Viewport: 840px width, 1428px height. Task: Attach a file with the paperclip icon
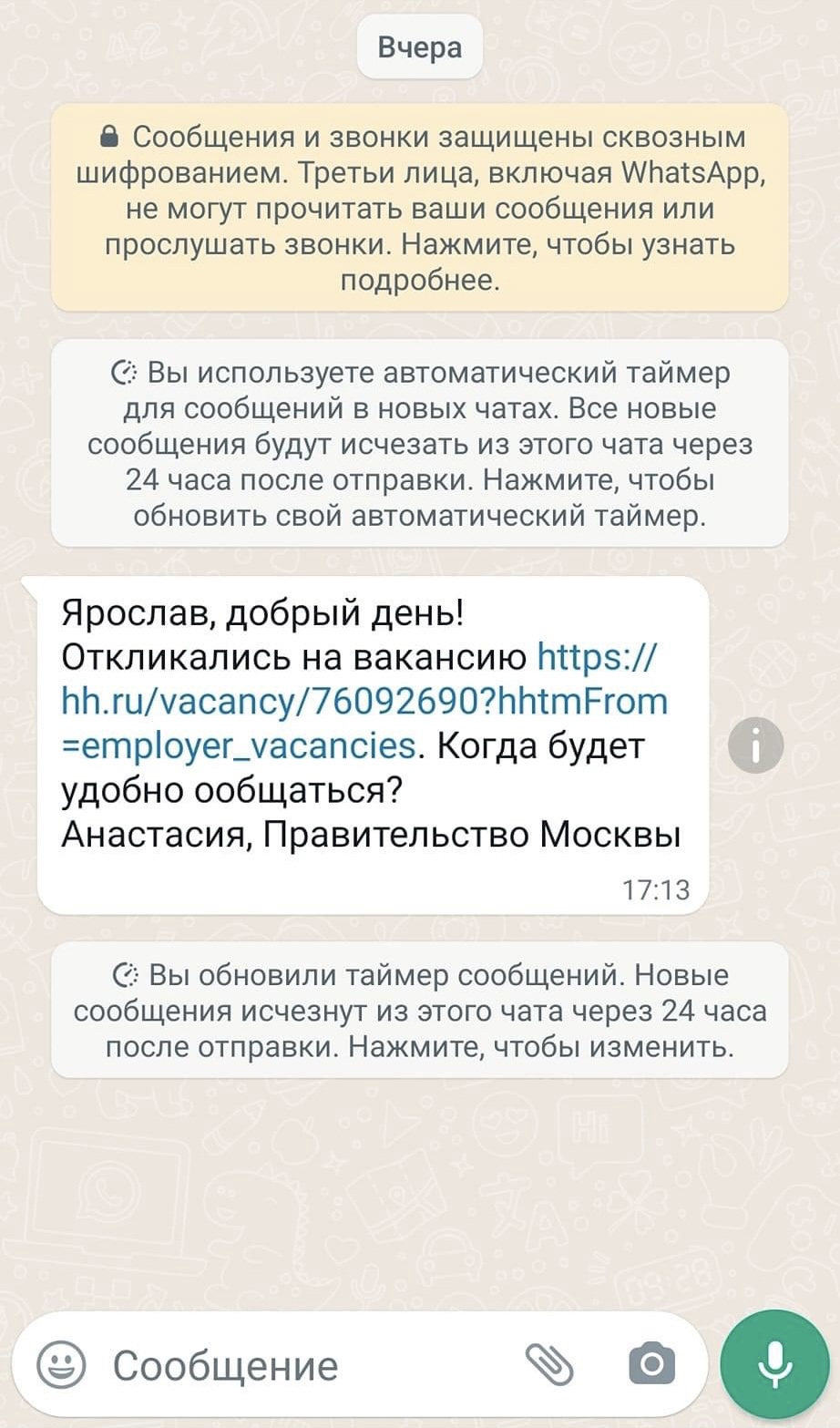549,1364
